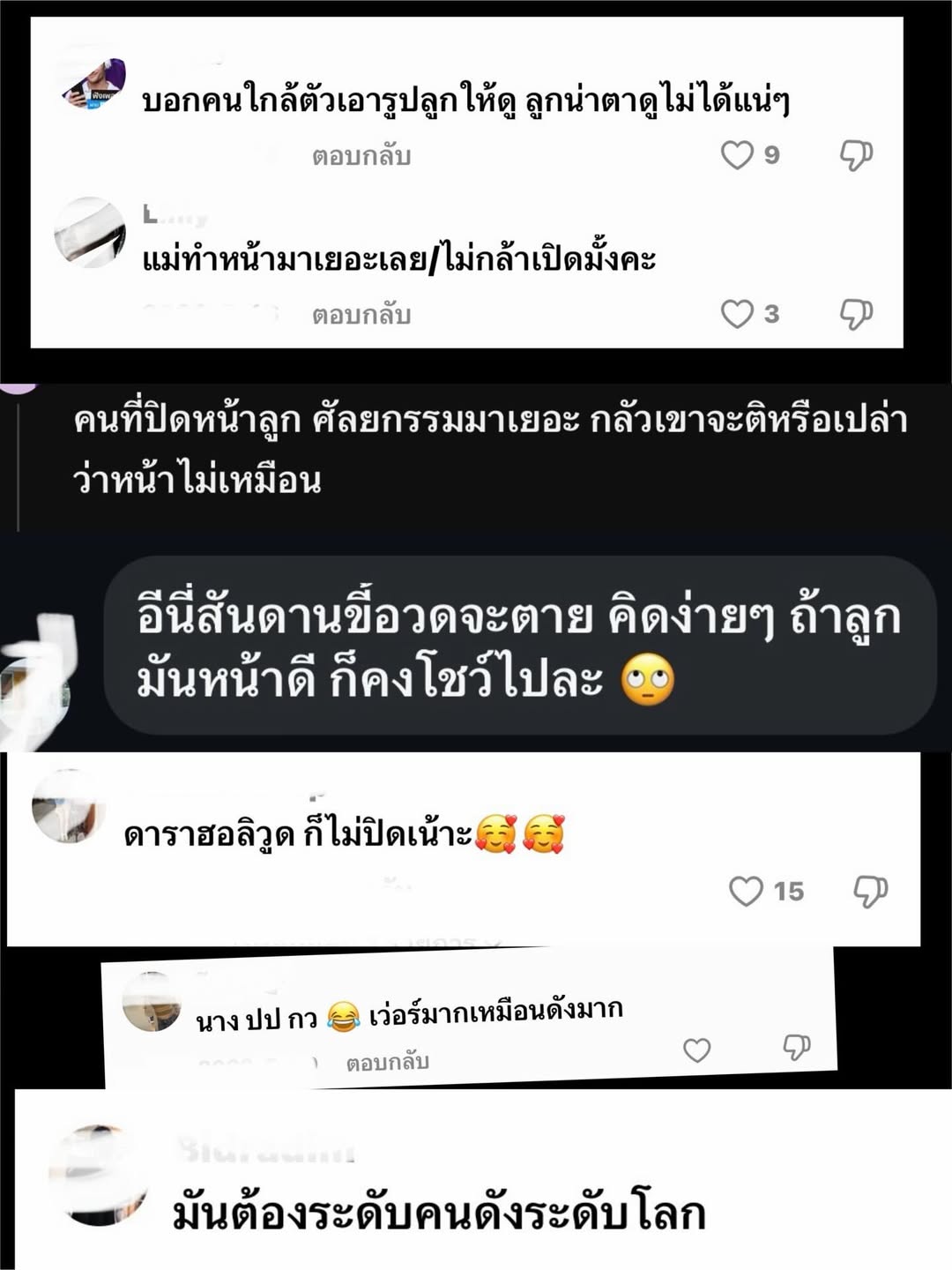
Task: Click the heart icon showing 15 likes
Action: (x=747, y=891)
